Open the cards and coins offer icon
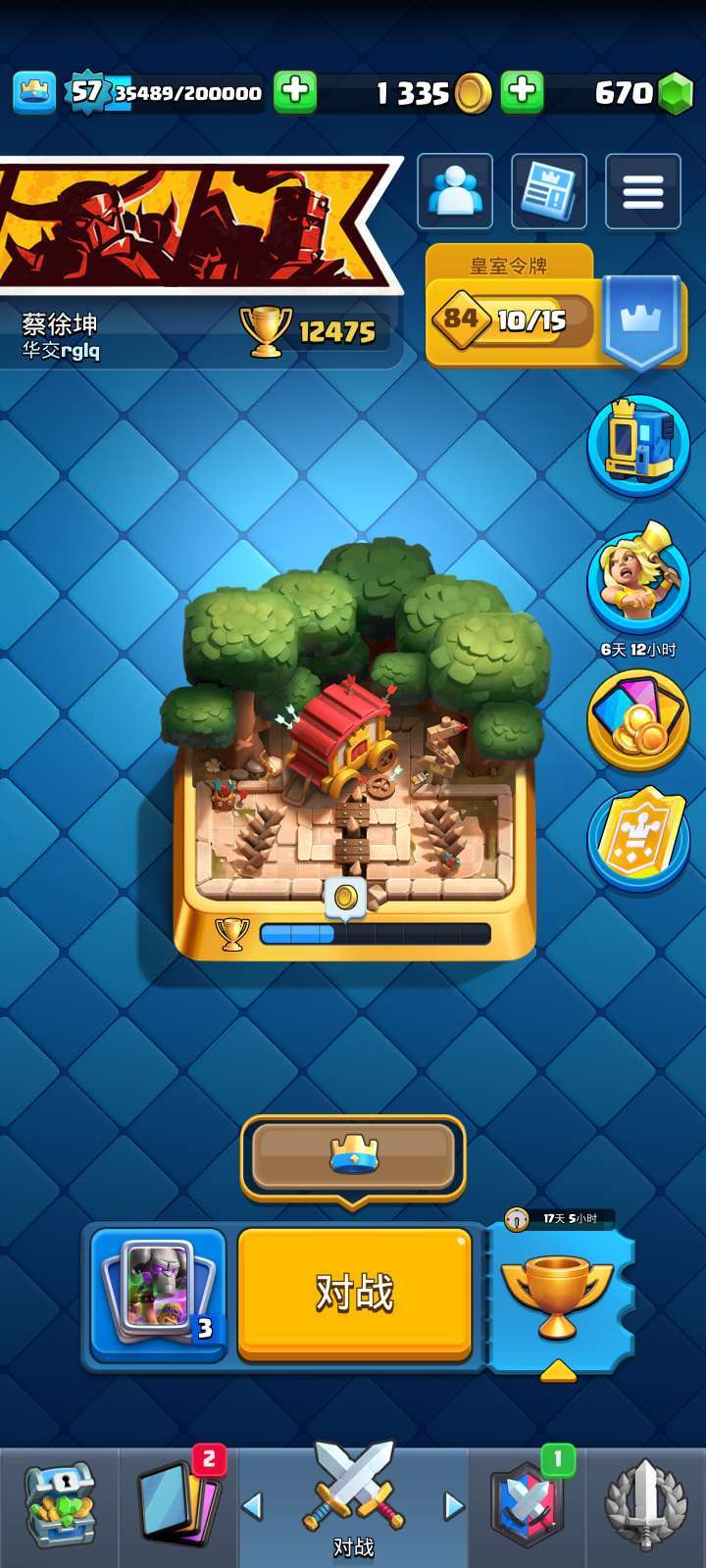706x1568 pixels. pyautogui.click(x=639, y=720)
